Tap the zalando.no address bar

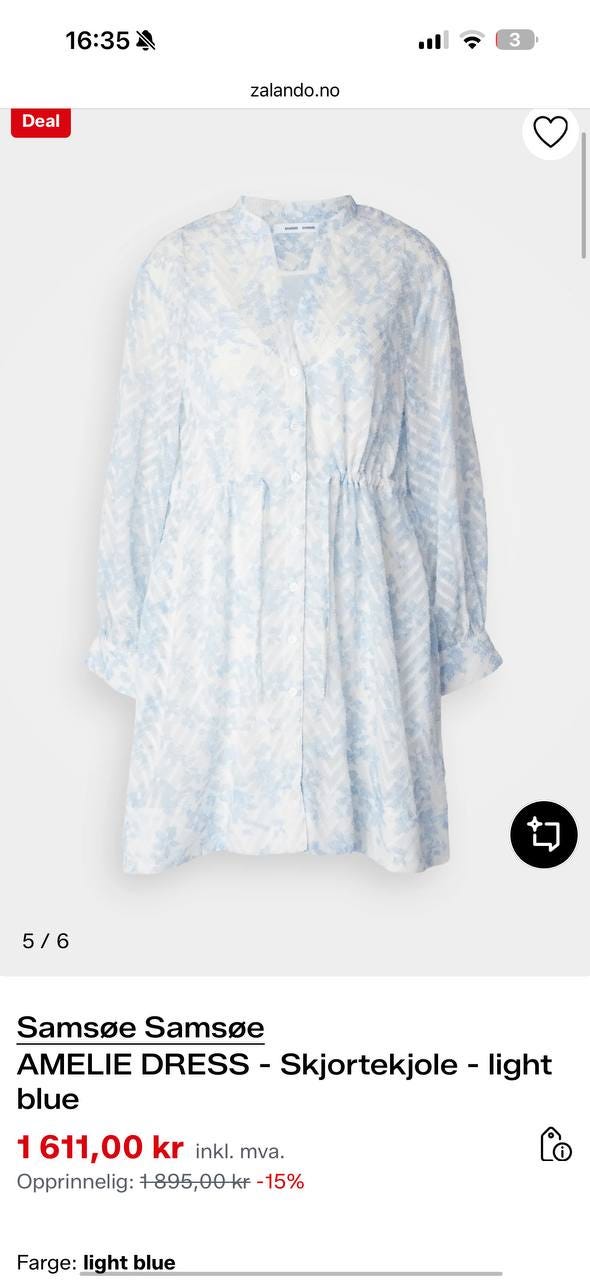[x=295, y=90]
